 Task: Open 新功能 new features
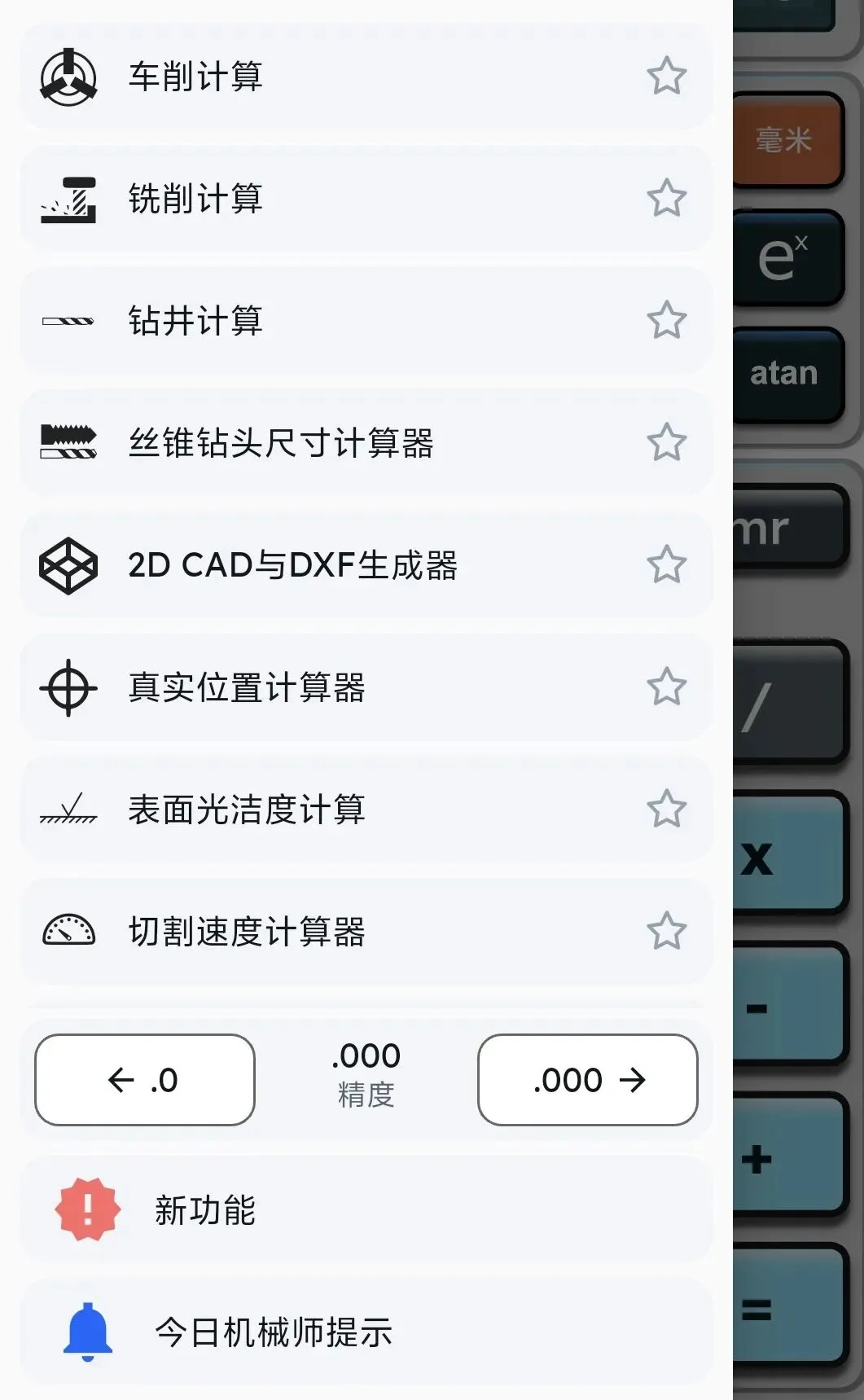(x=366, y=1209)
